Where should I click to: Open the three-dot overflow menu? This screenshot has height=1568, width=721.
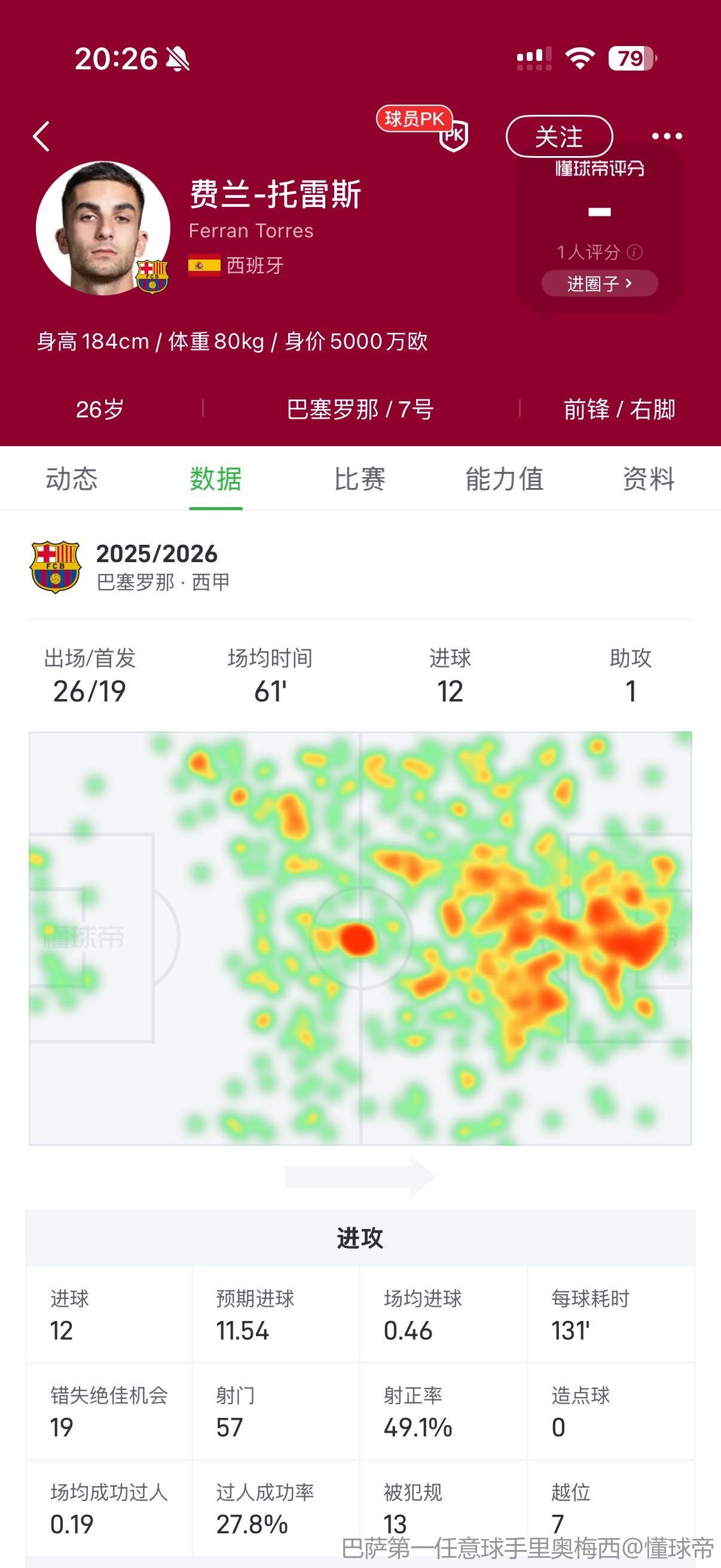point(666,136)
